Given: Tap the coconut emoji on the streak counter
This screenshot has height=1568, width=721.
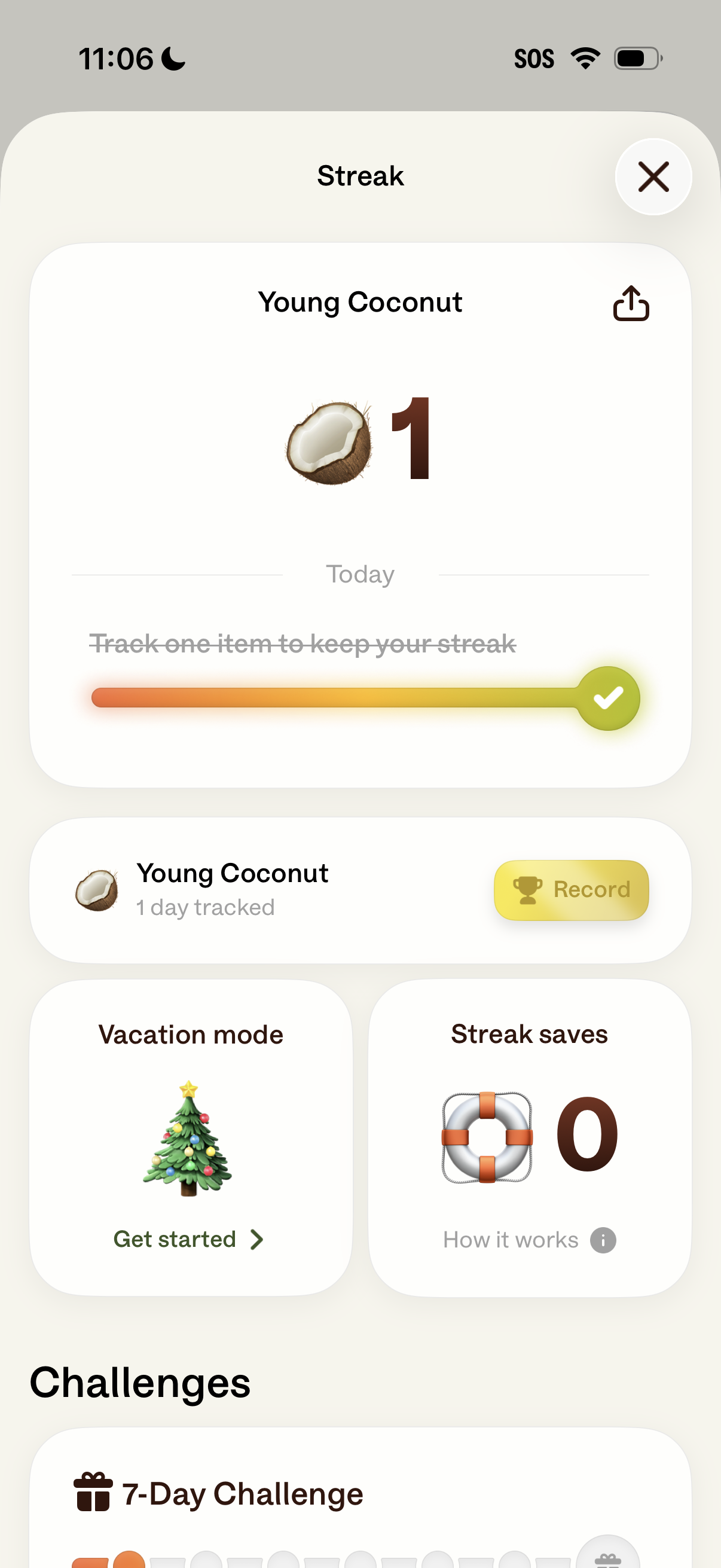Looking at the screenshot, I should click(329, 441).
